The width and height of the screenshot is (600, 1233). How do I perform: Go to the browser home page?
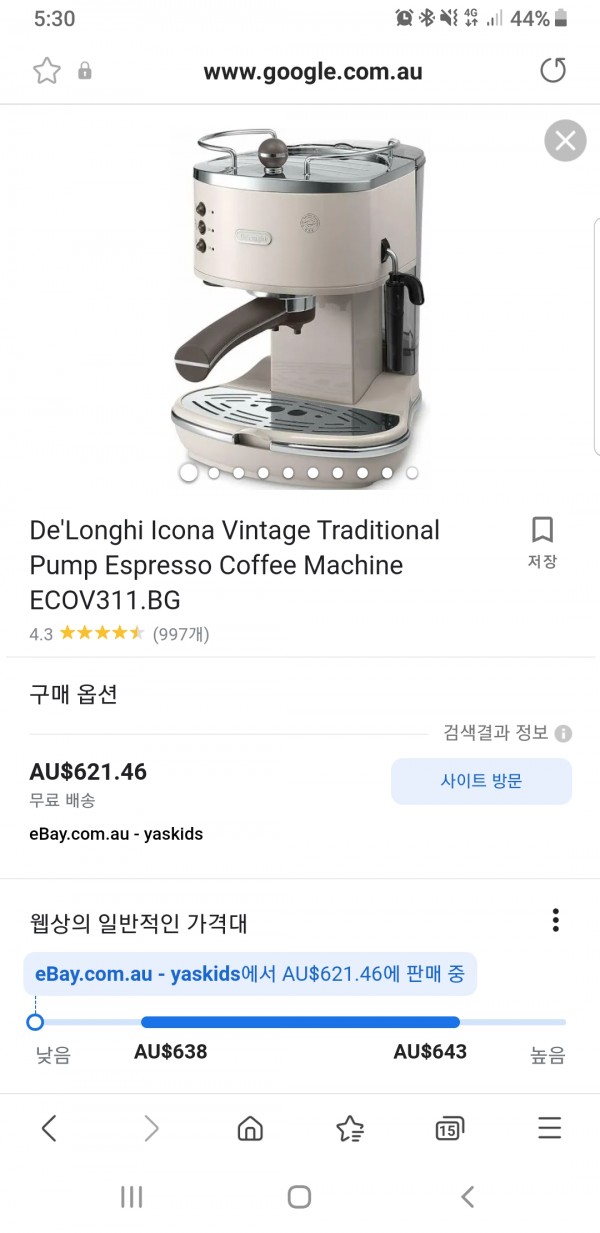tap(250, 1129)
